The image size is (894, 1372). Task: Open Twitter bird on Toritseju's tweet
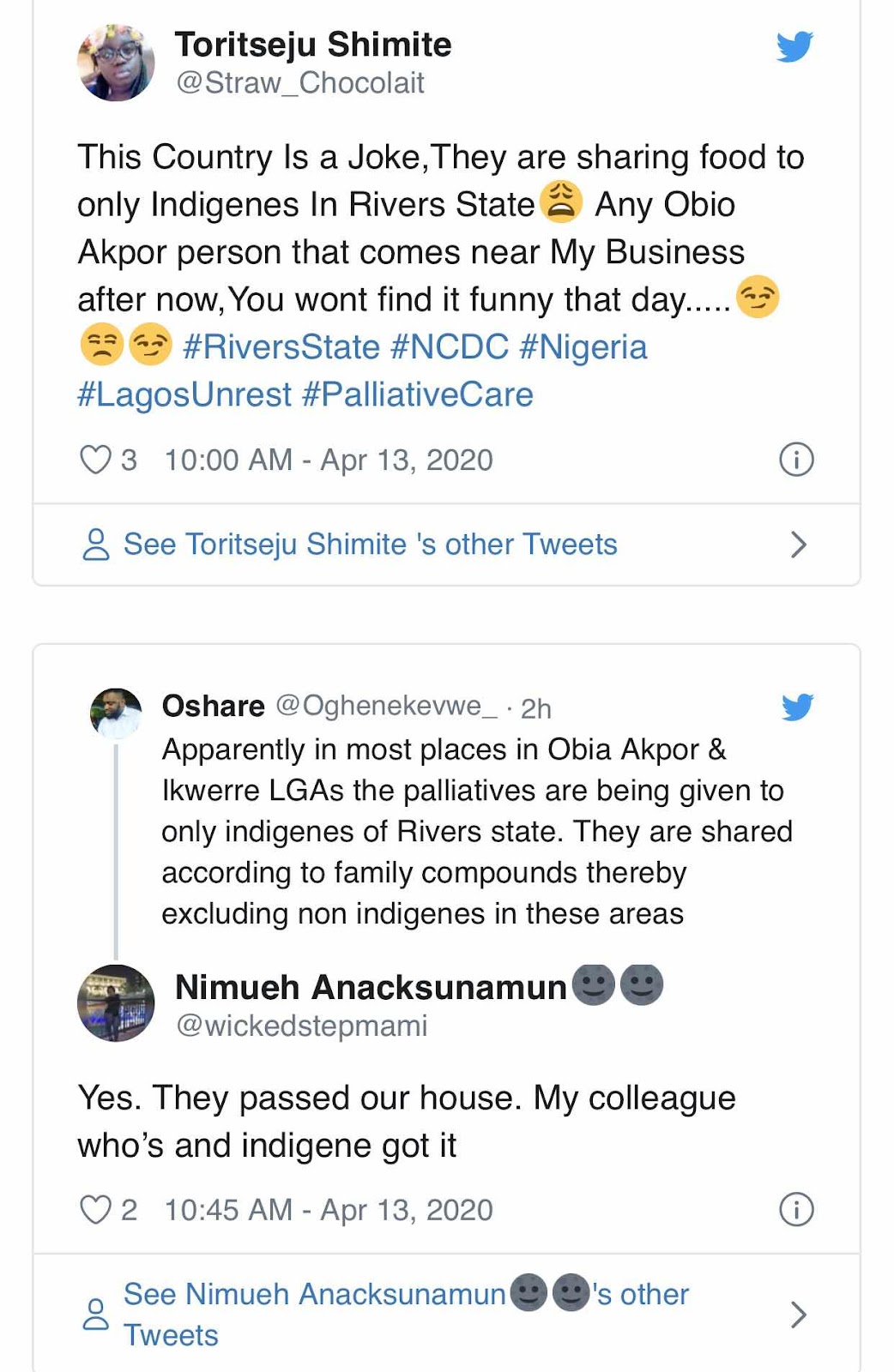794,46
